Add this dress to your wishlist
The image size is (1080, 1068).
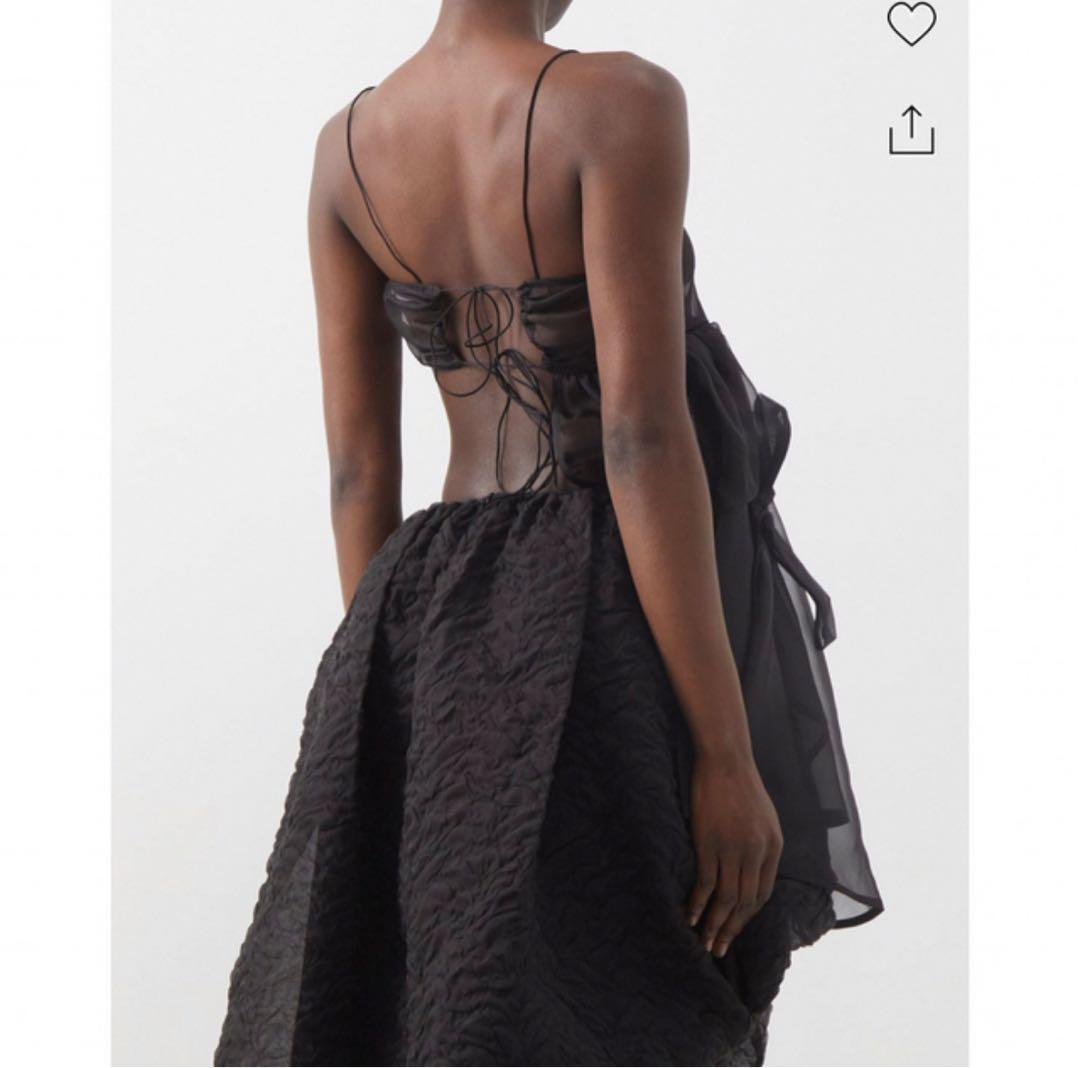911,22
